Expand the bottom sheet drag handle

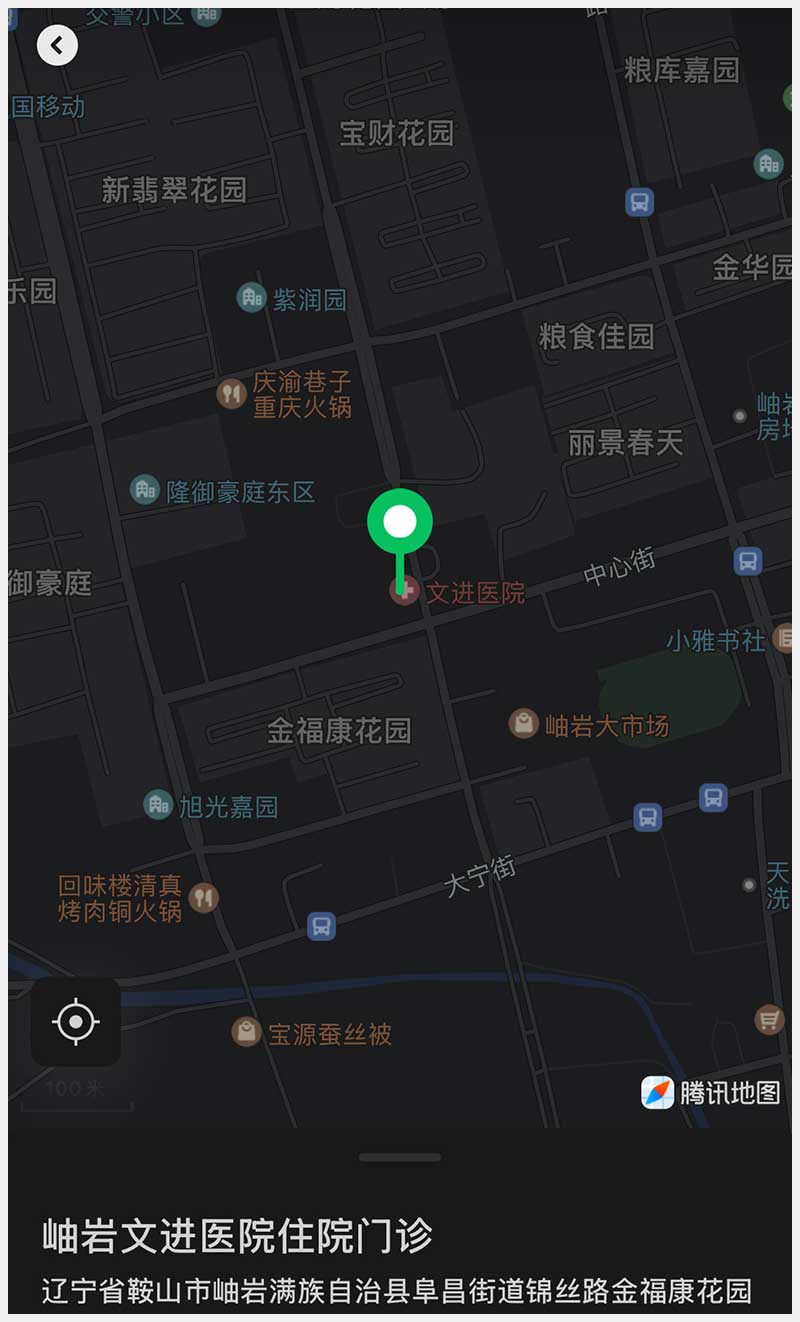[400, 1157]
